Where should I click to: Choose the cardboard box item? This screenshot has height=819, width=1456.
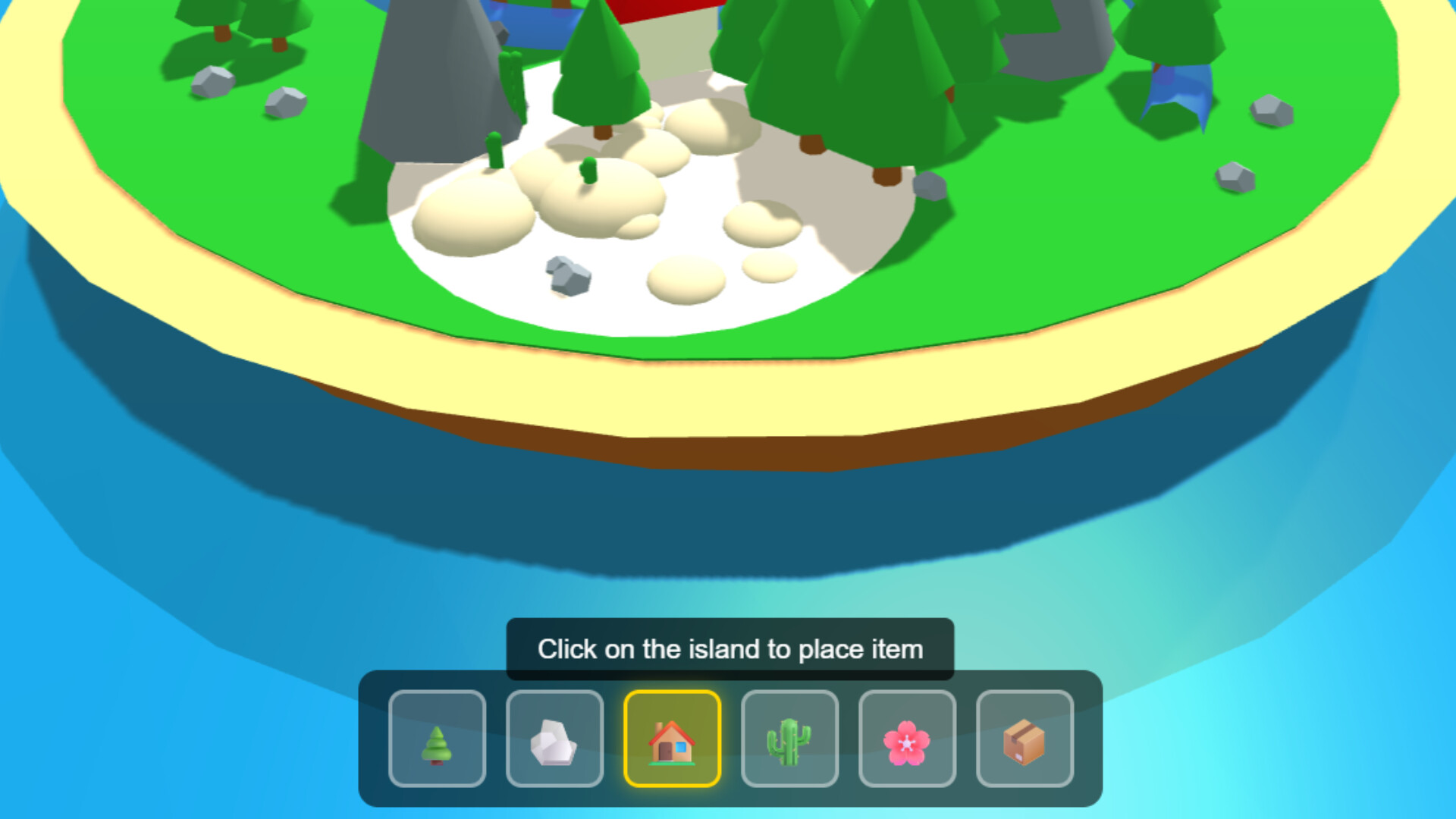point(1025,739)
